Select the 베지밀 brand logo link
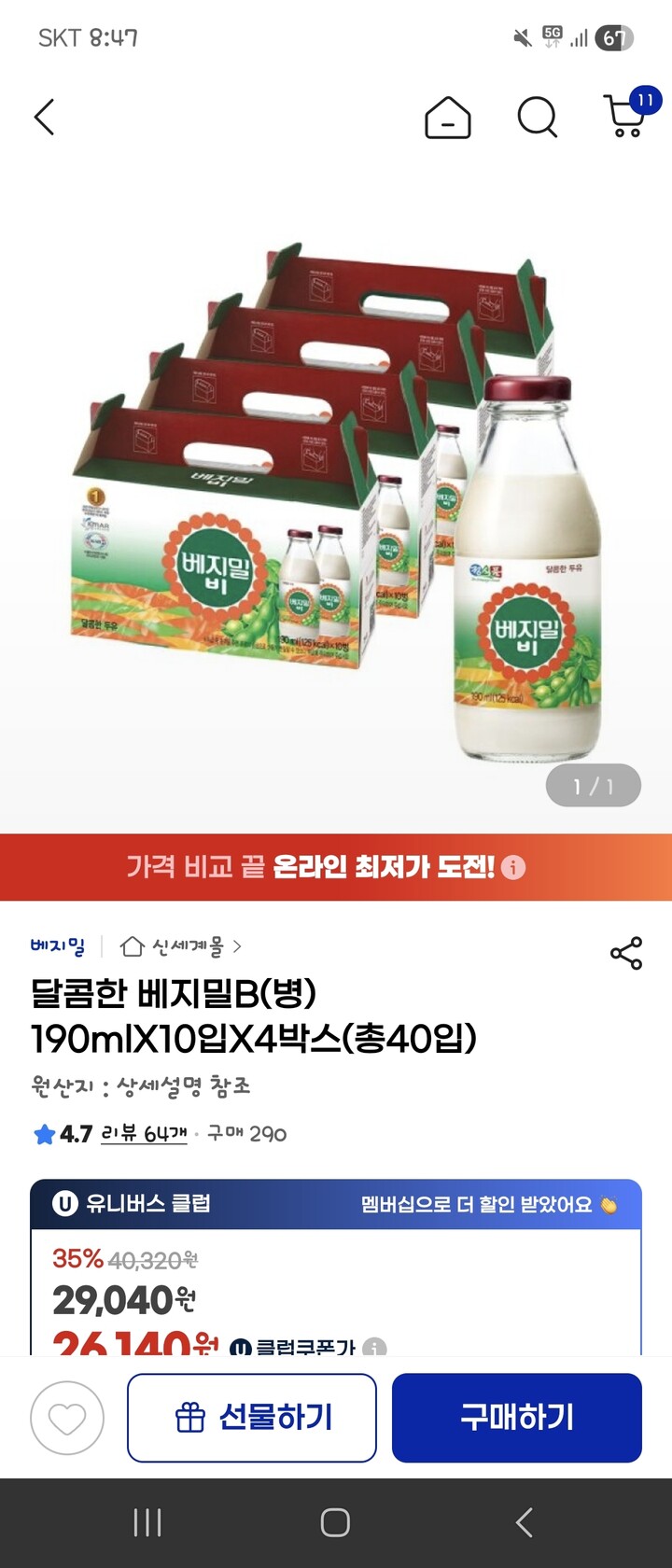The width and height of the screenshot is (672, 1568). [58, 946]
